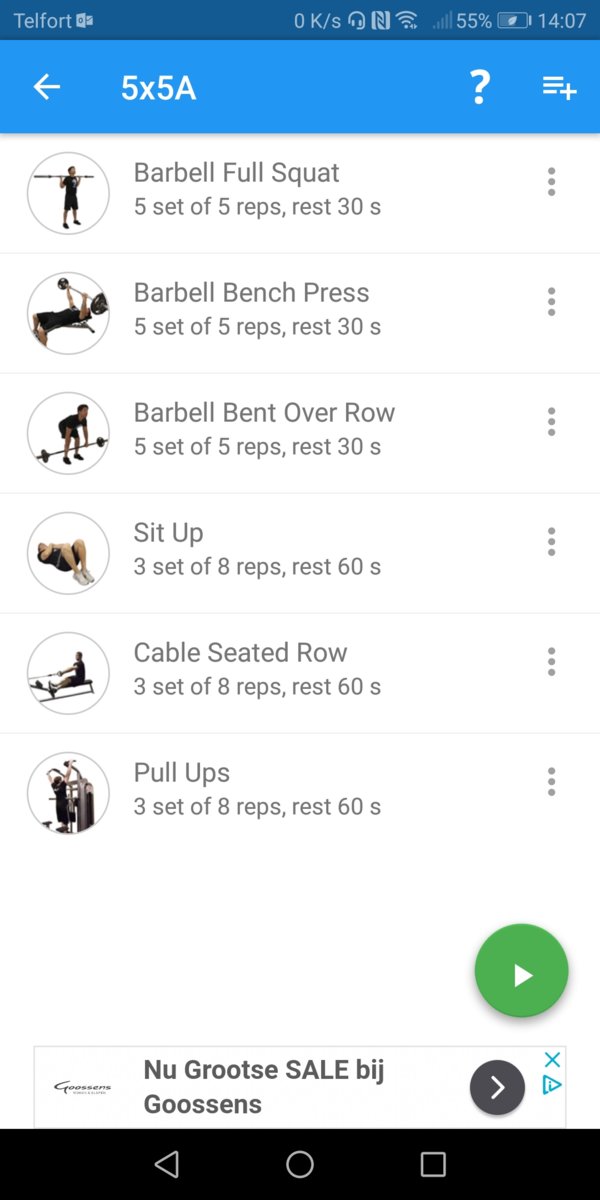Select the Barbell Bent Over Row exercise

coord(263,429)
